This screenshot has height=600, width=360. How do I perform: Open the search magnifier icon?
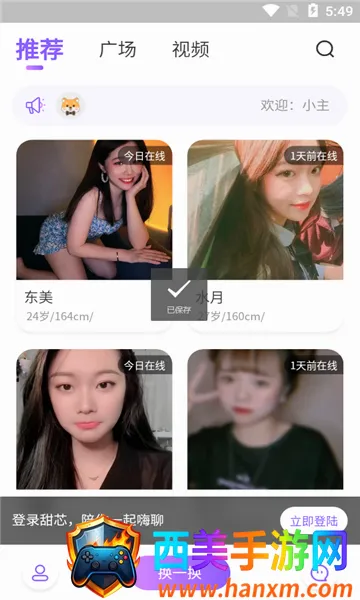point(324,49)
